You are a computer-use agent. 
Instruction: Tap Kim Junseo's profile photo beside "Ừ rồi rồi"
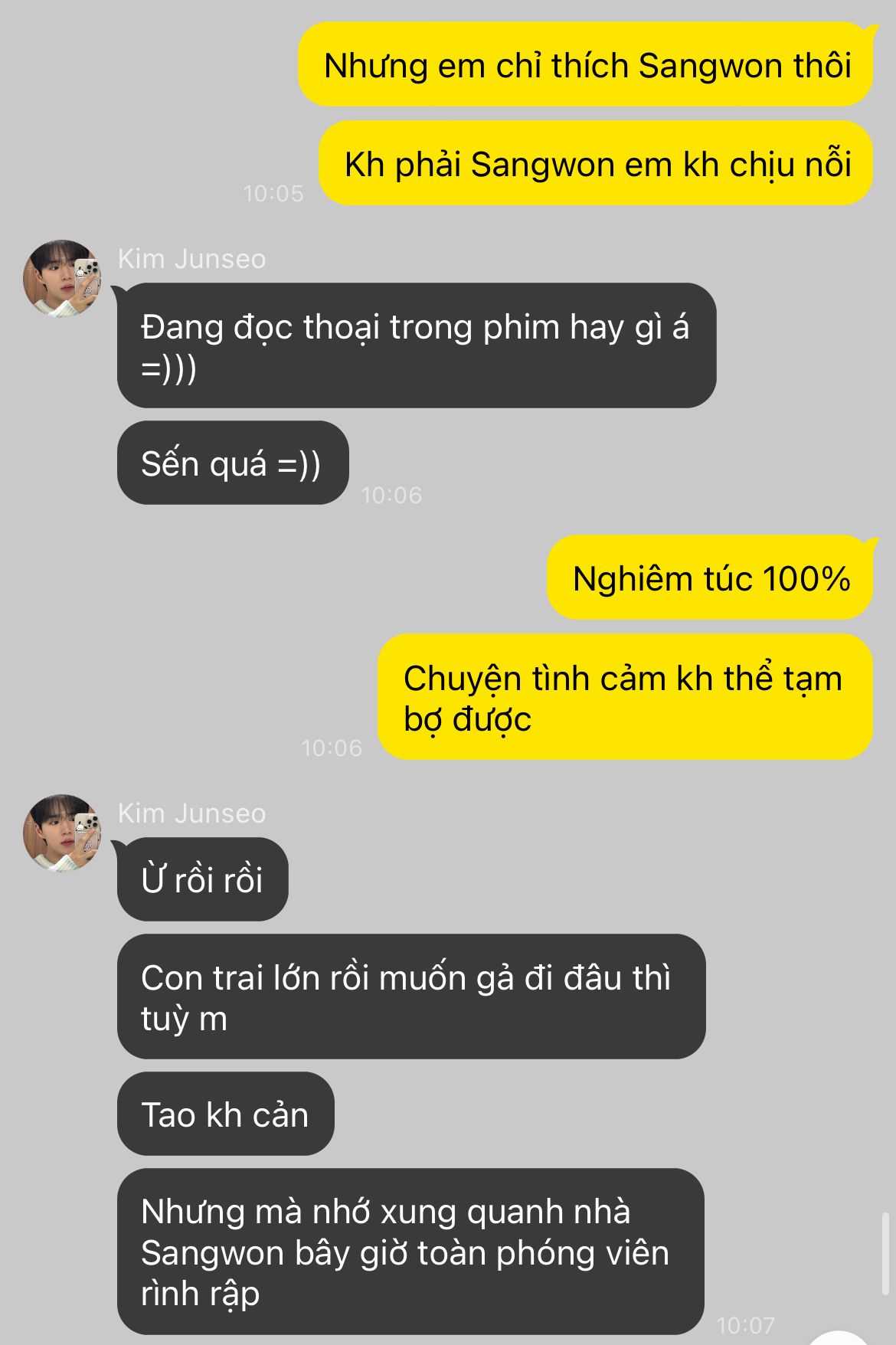pyautogui.click(x=62, y=833)
